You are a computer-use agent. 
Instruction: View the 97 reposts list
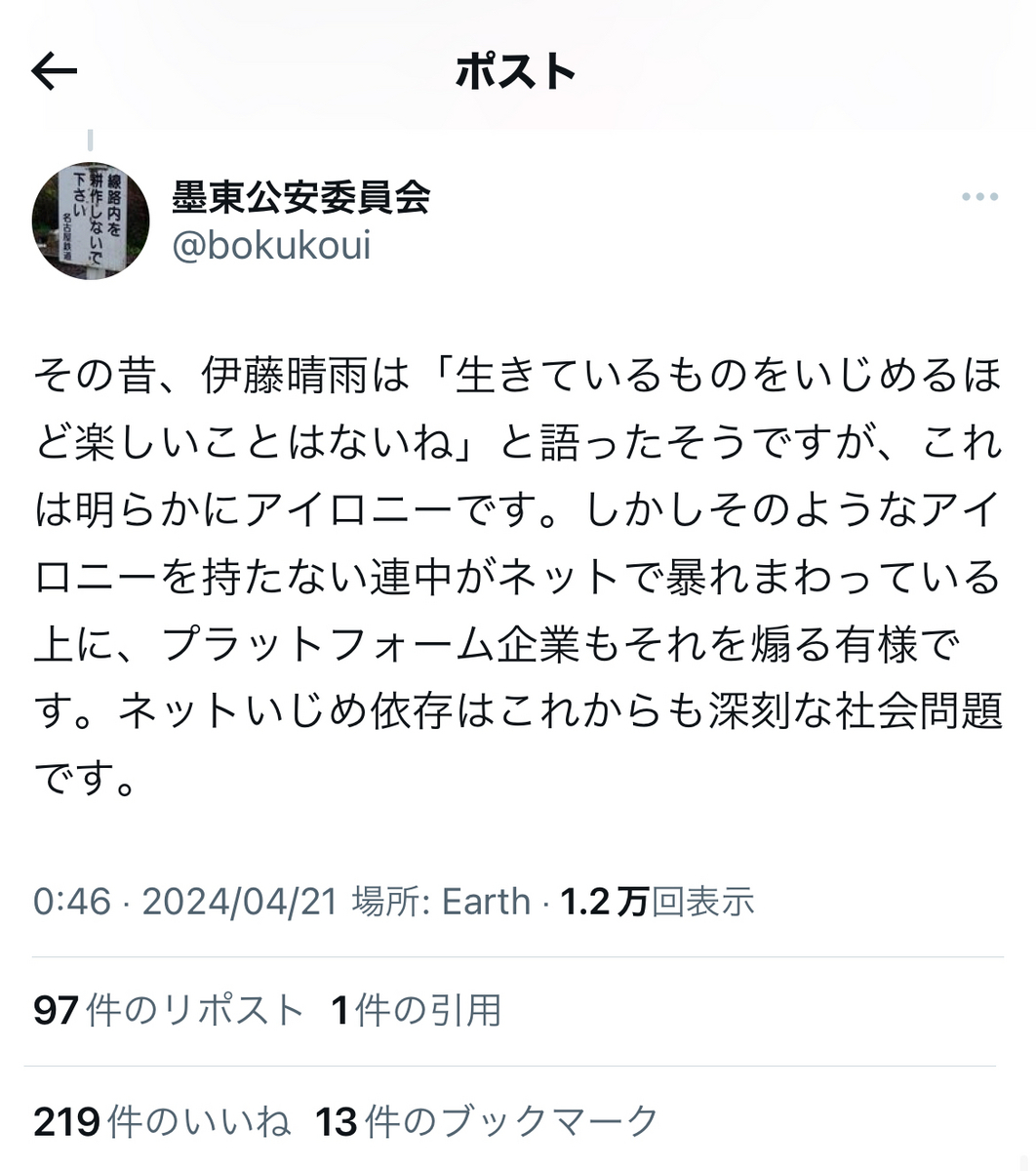[168, 1010]
